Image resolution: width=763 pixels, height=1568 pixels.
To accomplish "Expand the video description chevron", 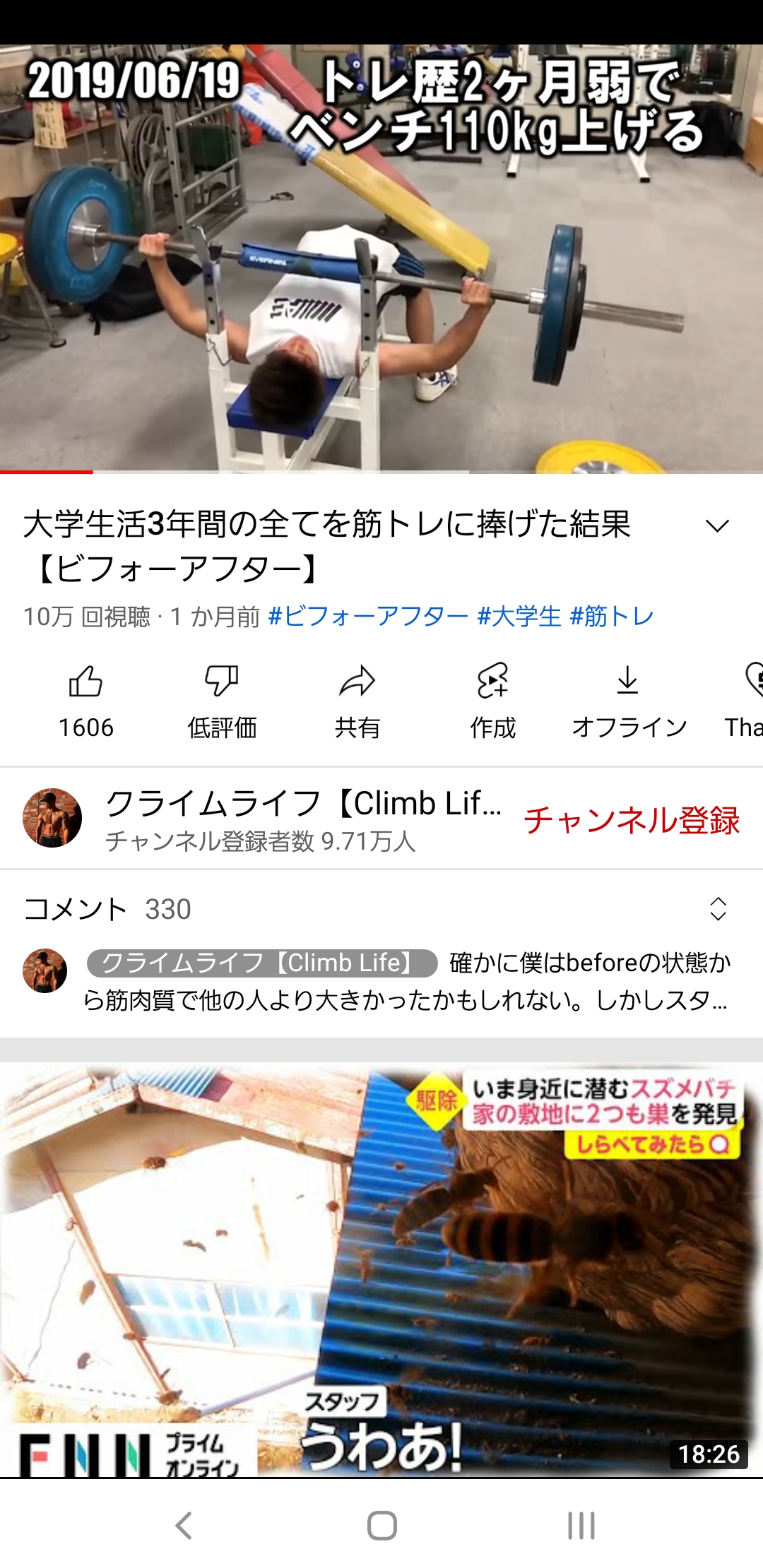I will pos(717,525).
